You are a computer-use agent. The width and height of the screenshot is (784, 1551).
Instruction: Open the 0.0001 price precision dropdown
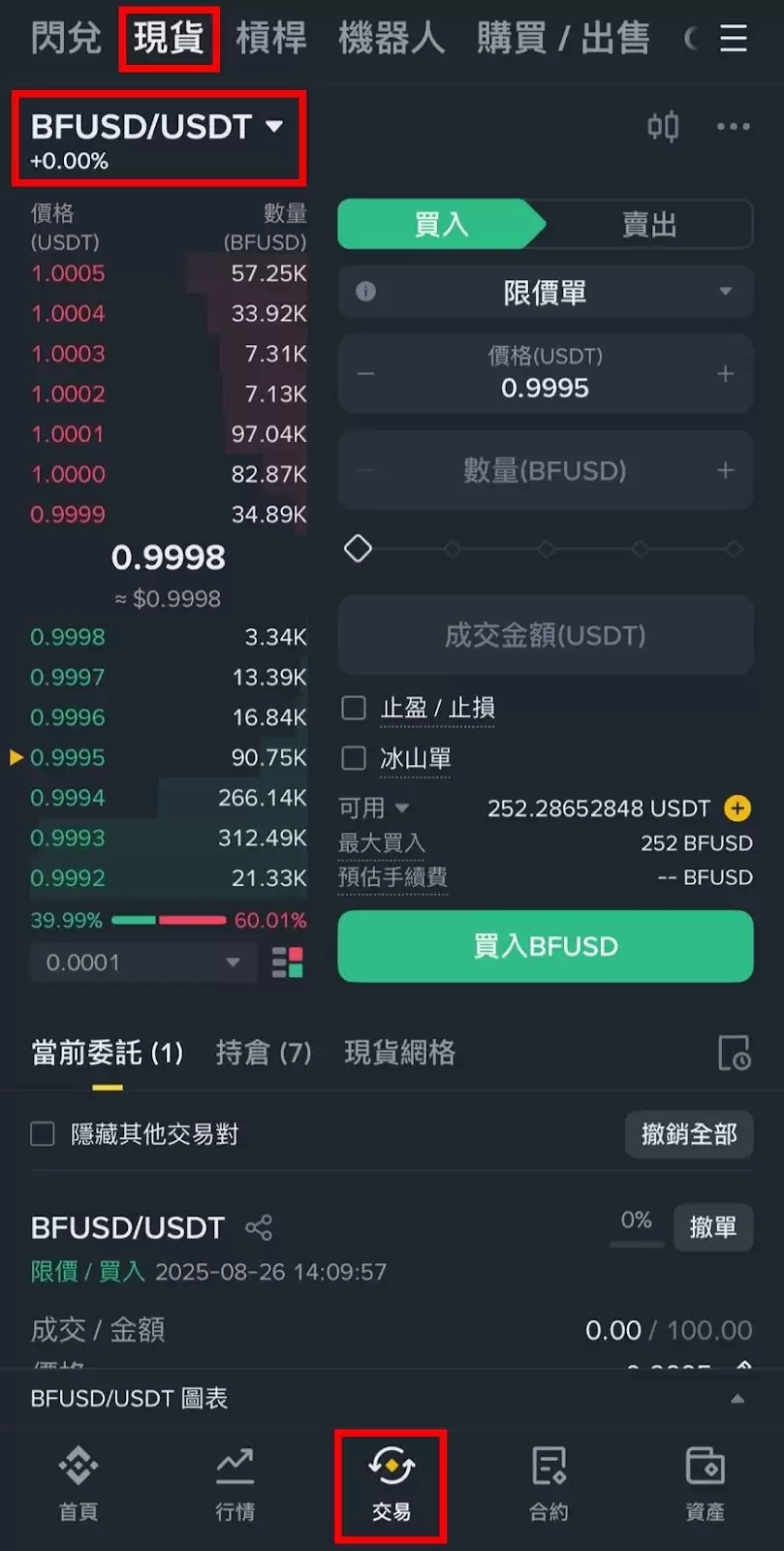click(x=141, y=963)
